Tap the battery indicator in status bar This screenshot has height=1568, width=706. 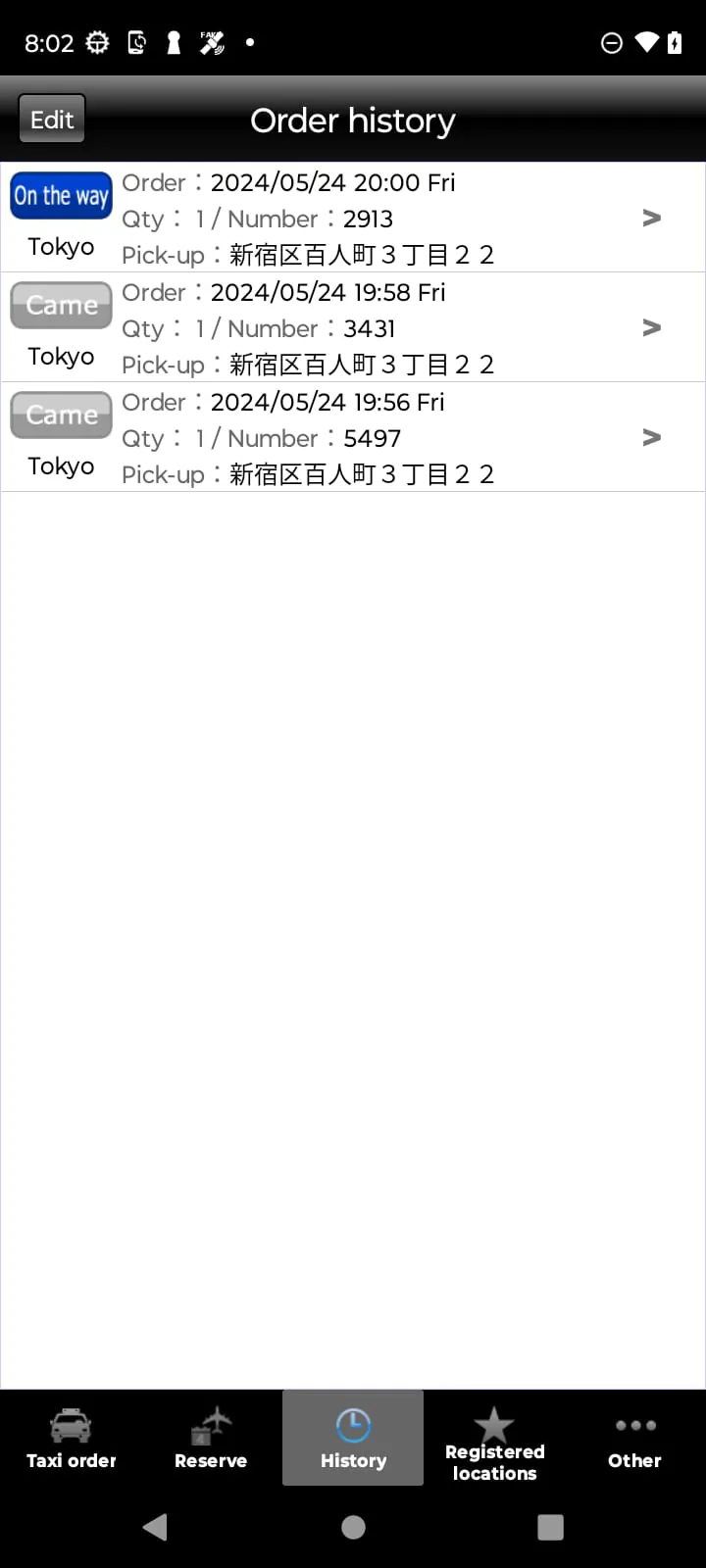(x=673, y=42)
